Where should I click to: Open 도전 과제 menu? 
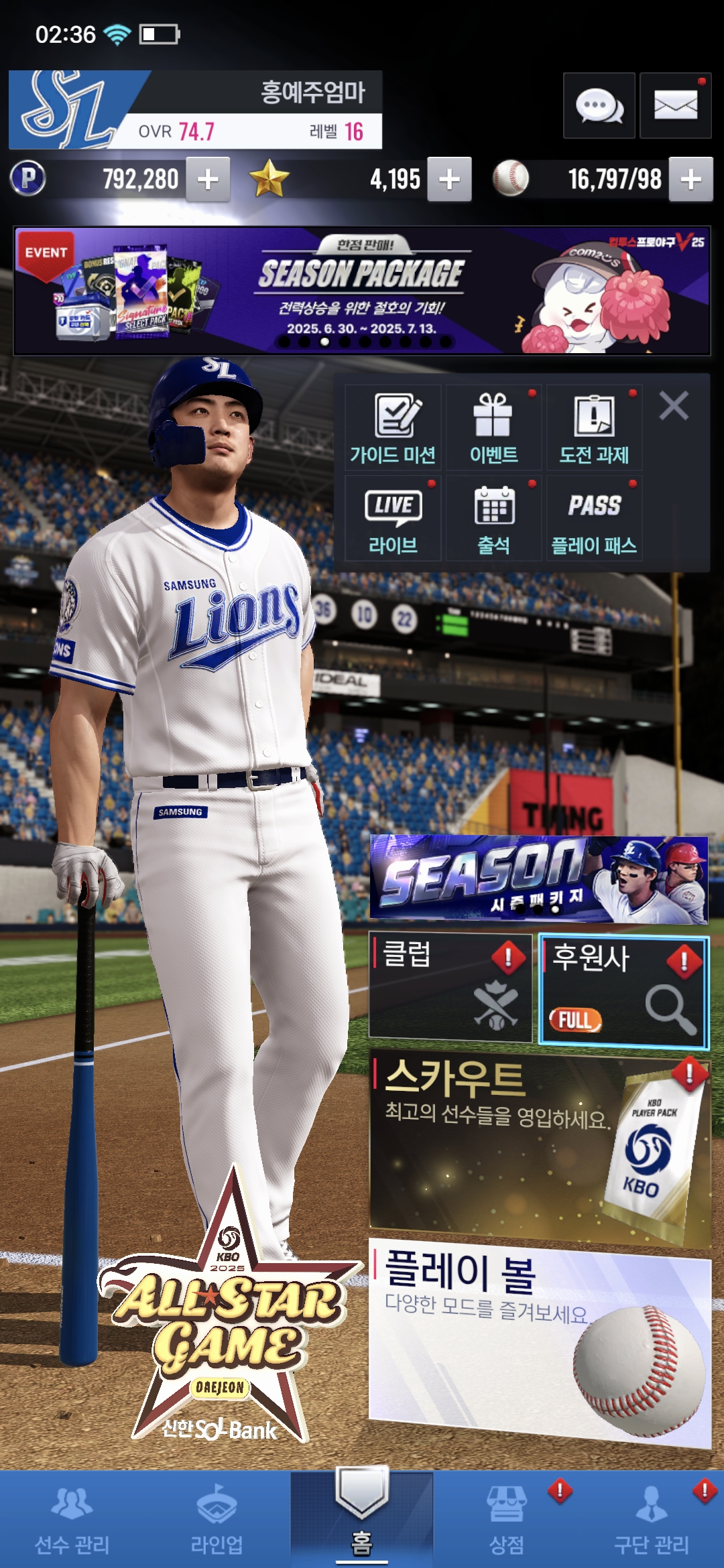[594, 428]
